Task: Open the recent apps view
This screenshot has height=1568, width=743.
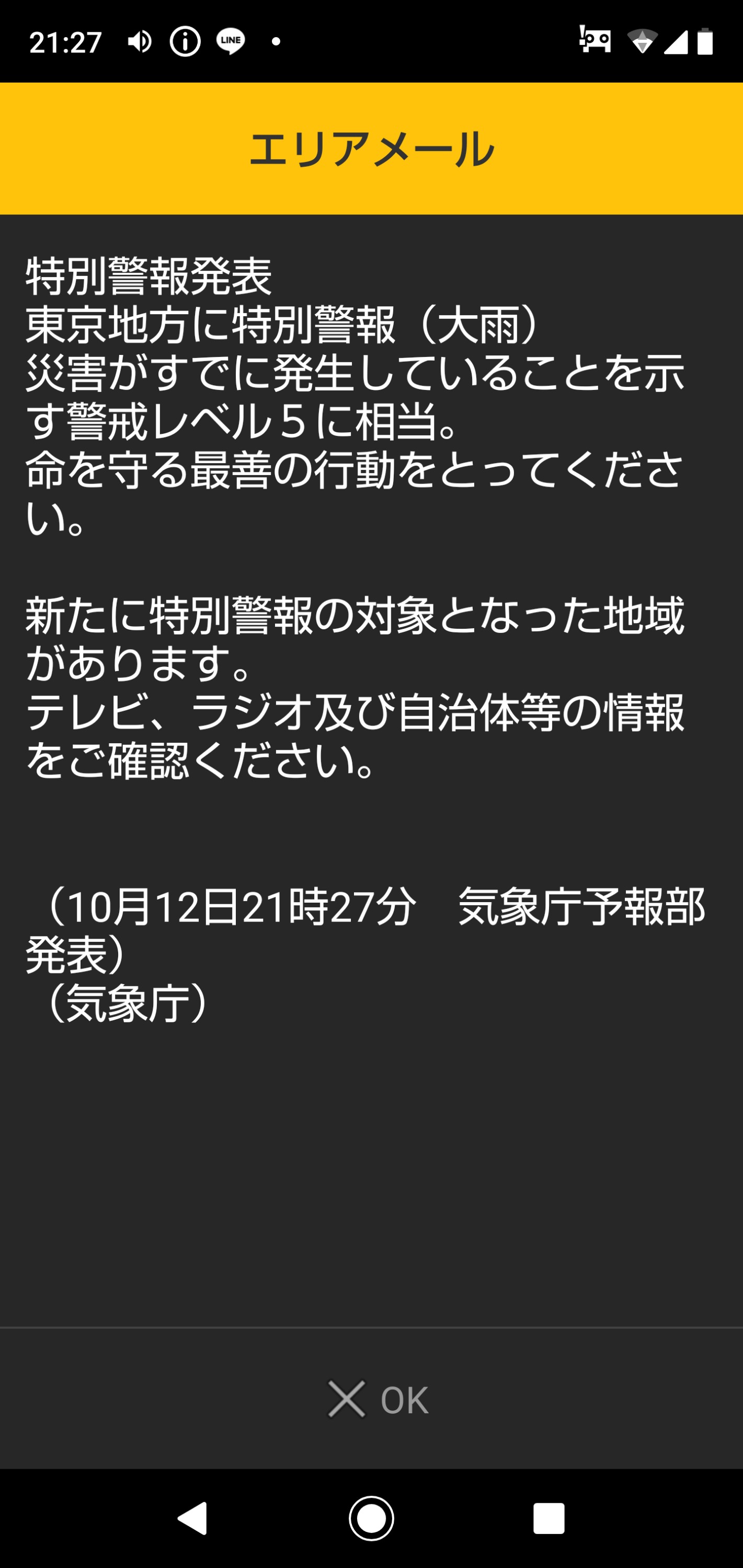Action: tap(548, 1518)
